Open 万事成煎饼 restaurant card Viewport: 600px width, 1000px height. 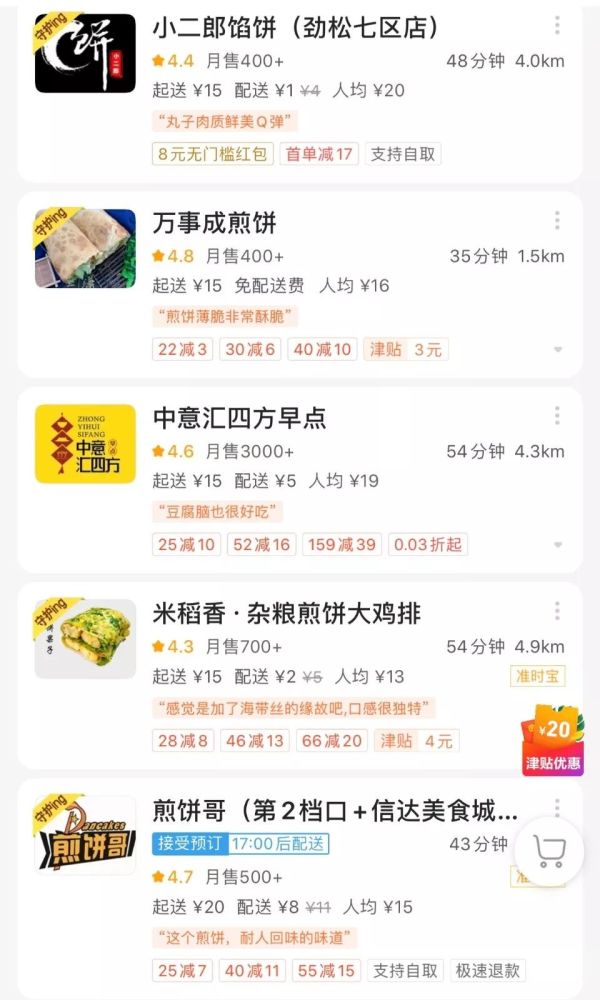[x=214, y=222]
